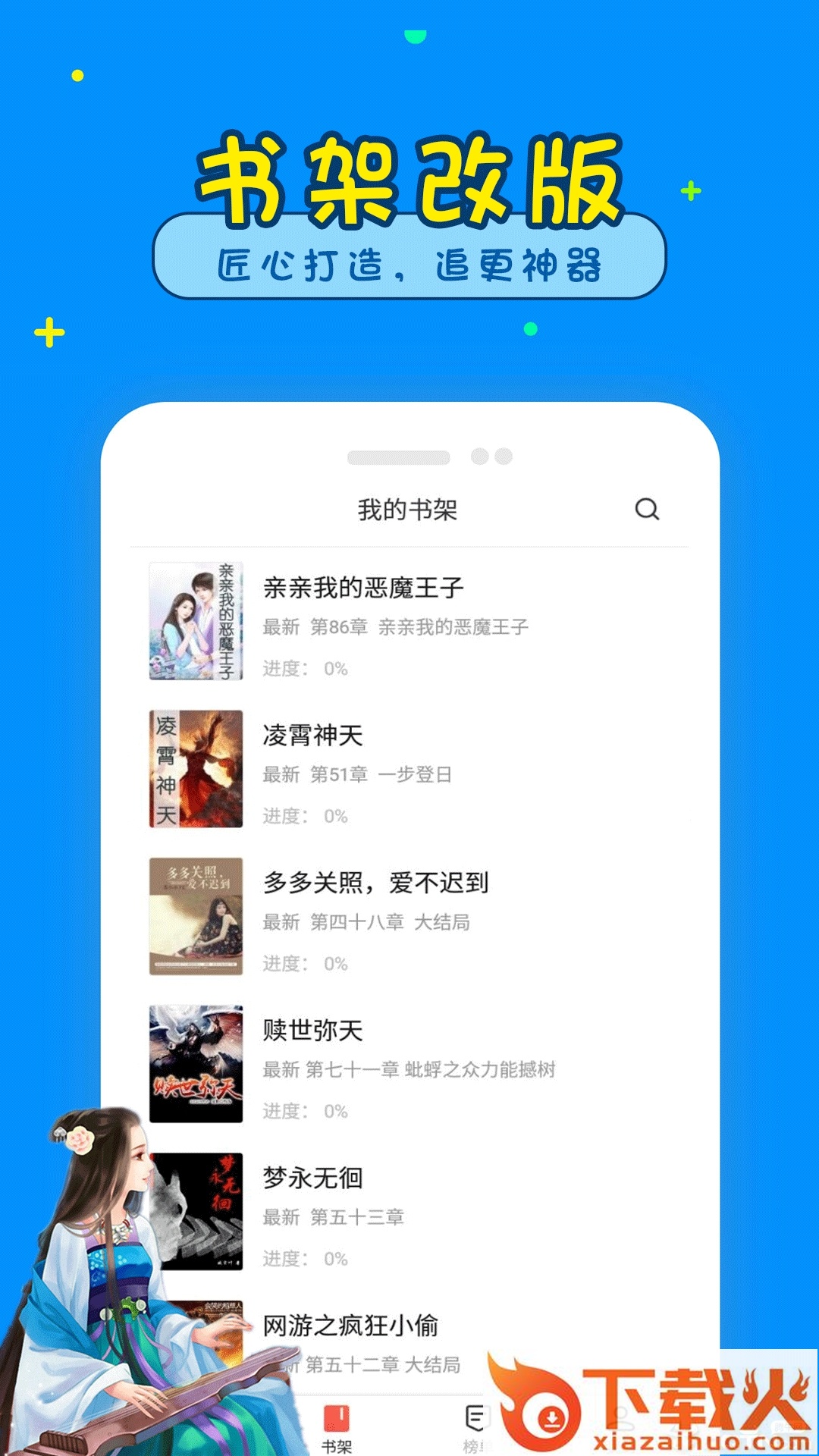Open 多多关照，爱不迟到
This screenshot has height=1456, width=819.
pos(377,883)
